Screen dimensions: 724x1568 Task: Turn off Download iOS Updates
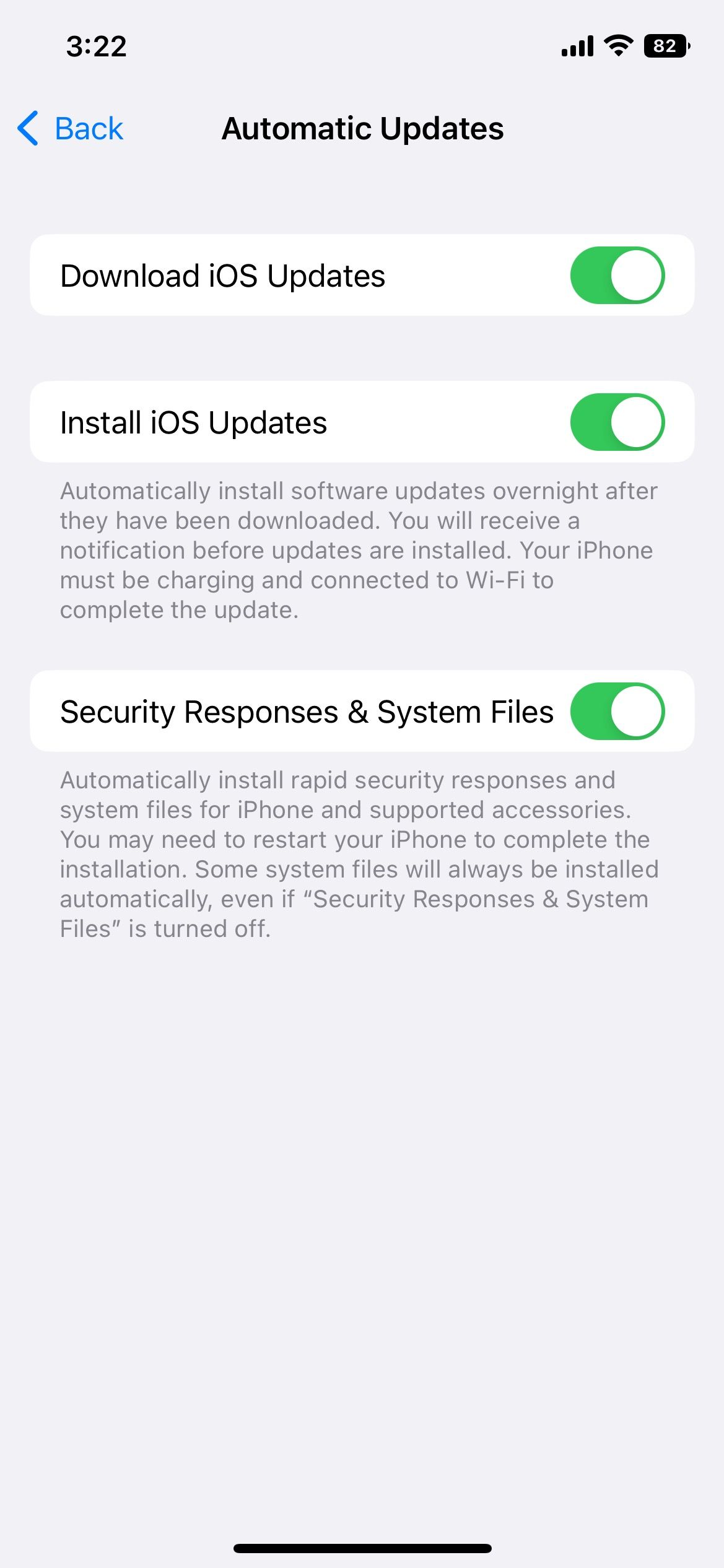click(x=617, y=276)
